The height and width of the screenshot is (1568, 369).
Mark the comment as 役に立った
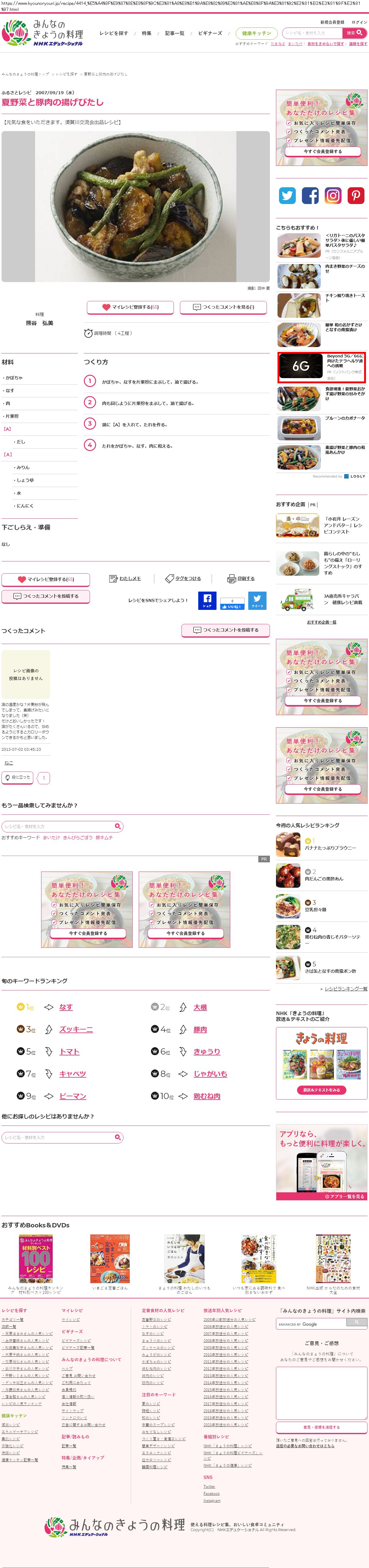pyautogui.click(x=18, y=777)
